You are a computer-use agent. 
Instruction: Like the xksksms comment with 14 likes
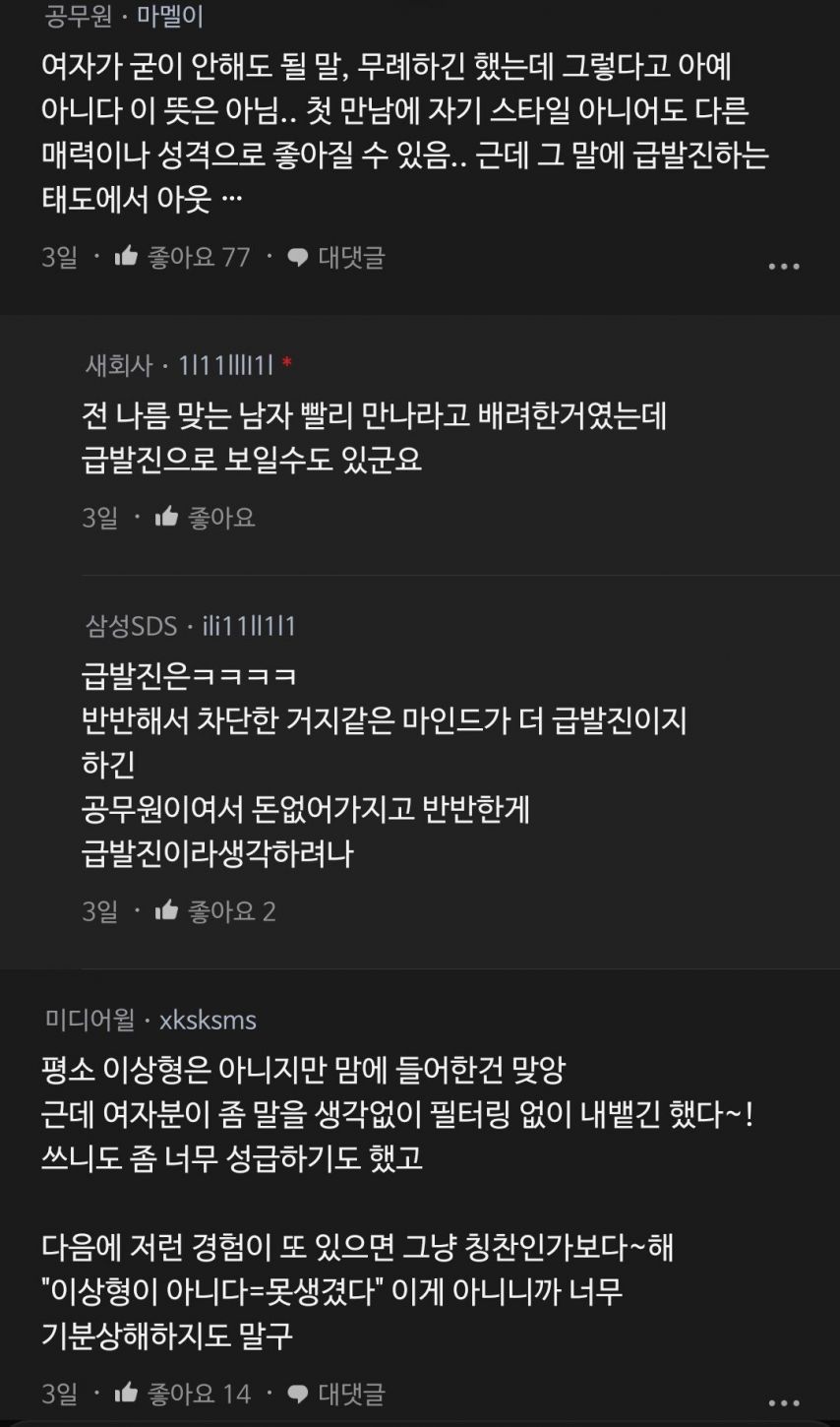click(182, 1394)
